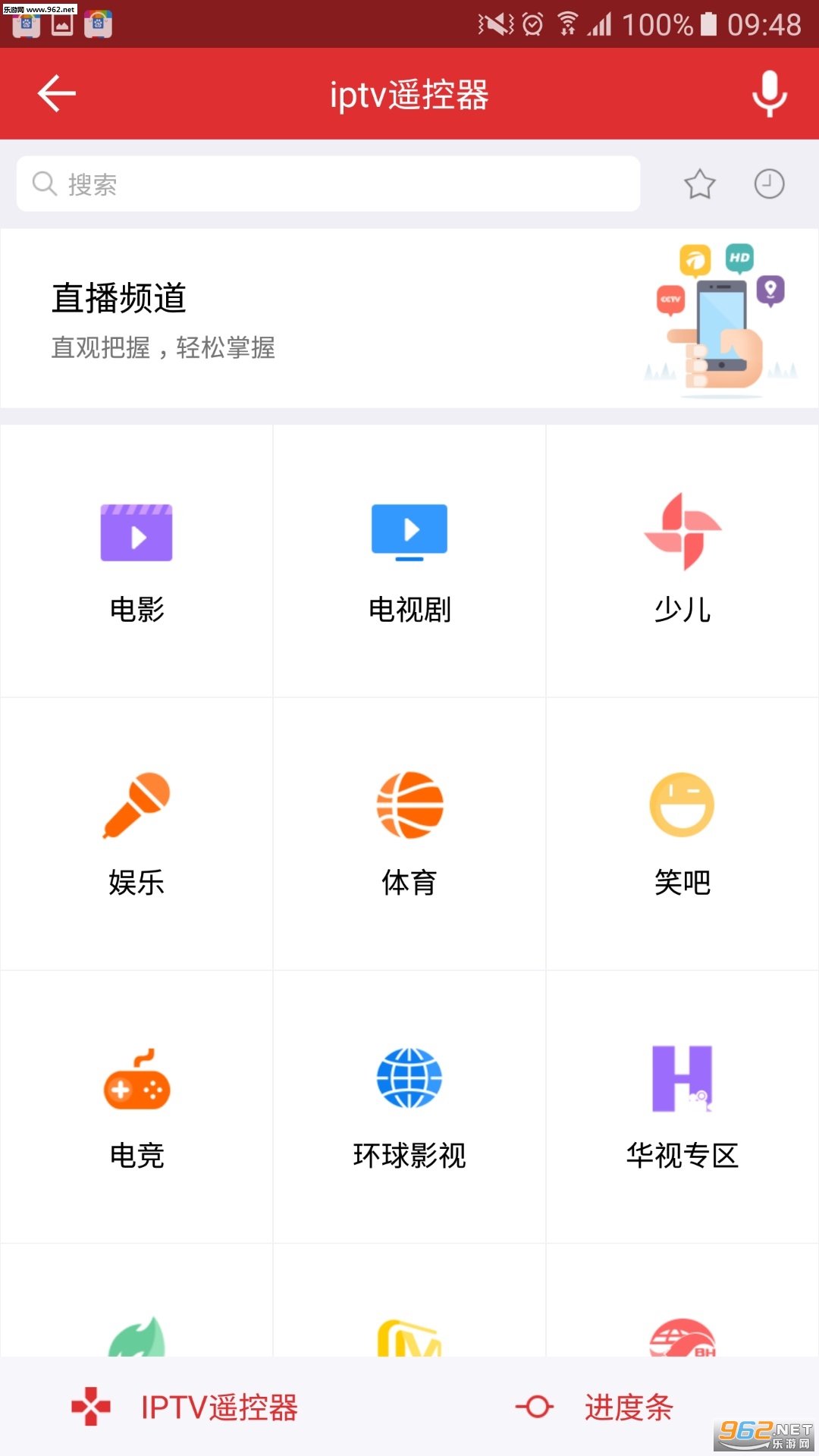Tap the 搜索 search field
Viewport: 819px width, 1456px height.
pos(328,184)
